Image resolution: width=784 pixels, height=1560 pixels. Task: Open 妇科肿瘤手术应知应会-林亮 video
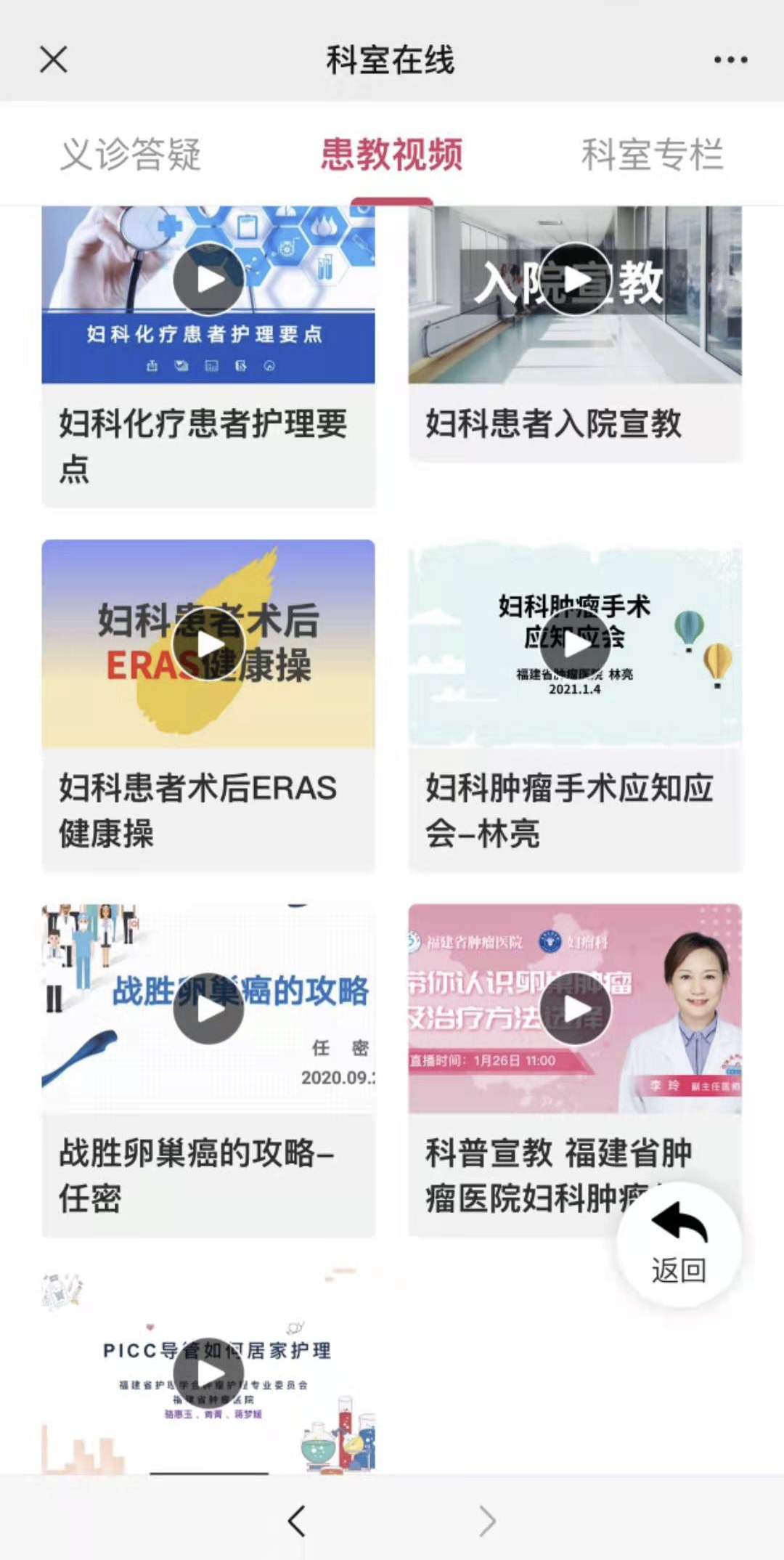575,644
